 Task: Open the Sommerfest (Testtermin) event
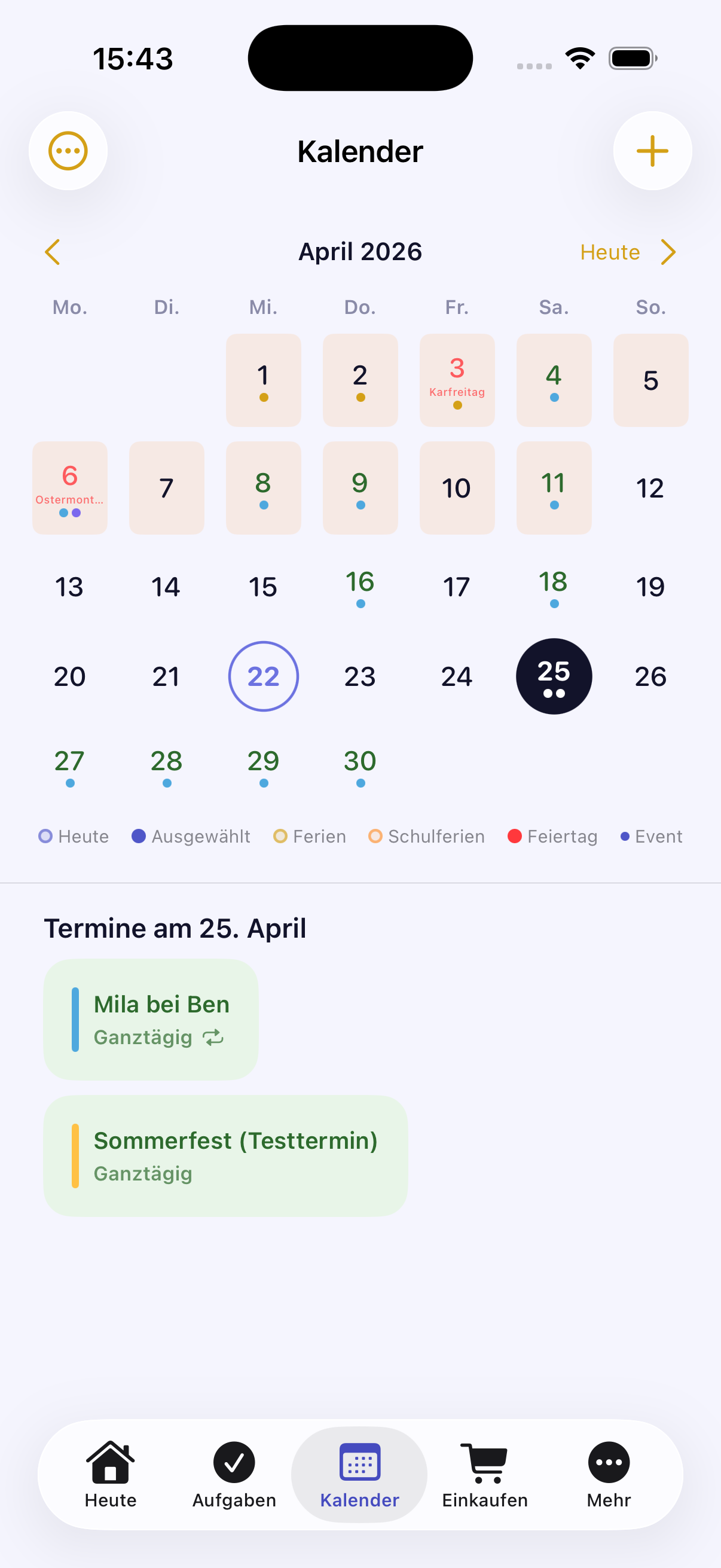225,1156
